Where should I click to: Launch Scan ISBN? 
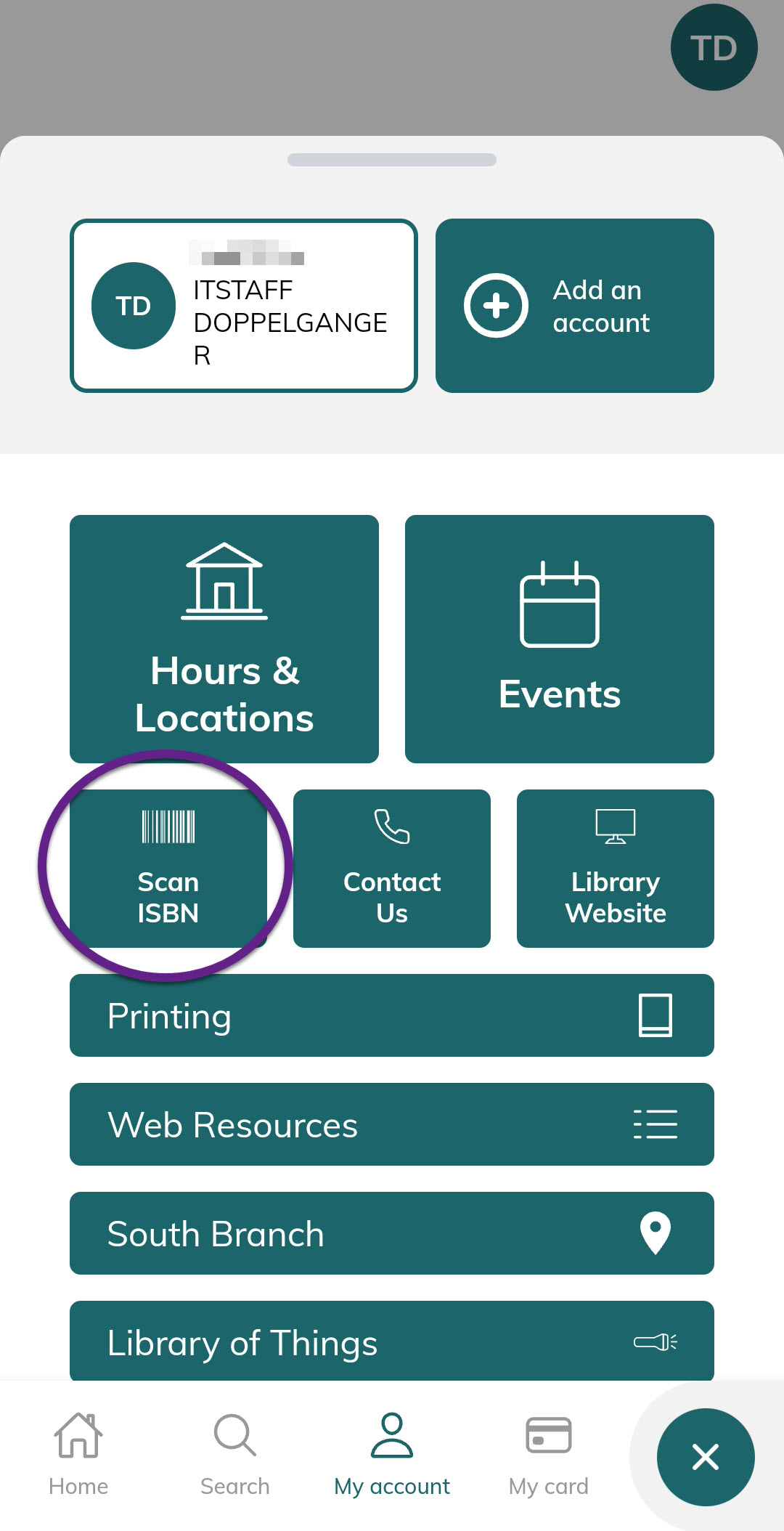coord(168,869)
